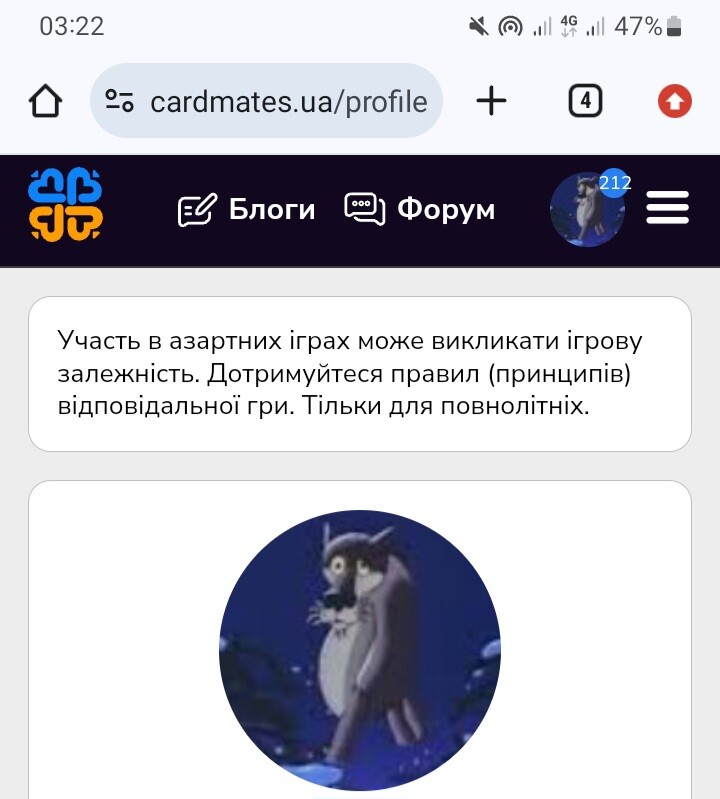Open a new browser tab
This screenshot has width=720, height=799.
[490, 101]
